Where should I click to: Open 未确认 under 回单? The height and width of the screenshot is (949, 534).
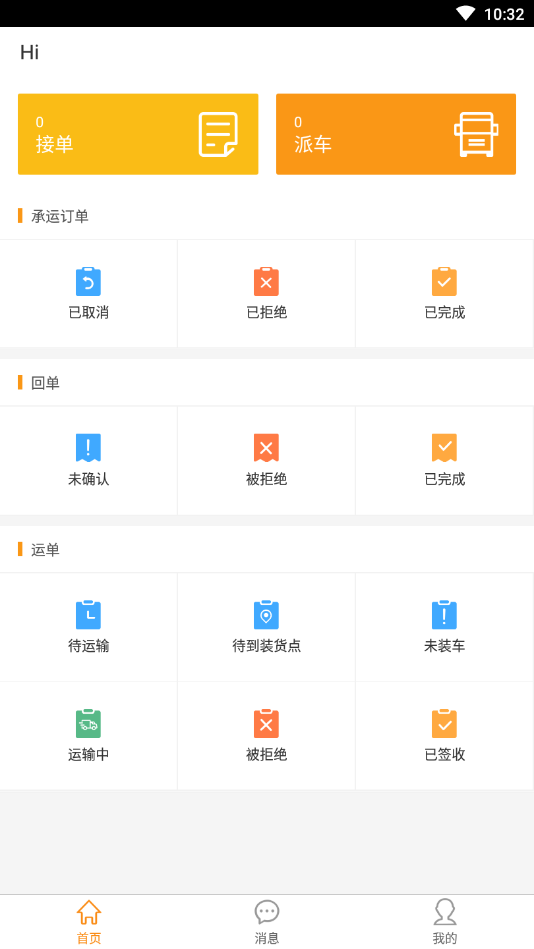click(88, 461)
